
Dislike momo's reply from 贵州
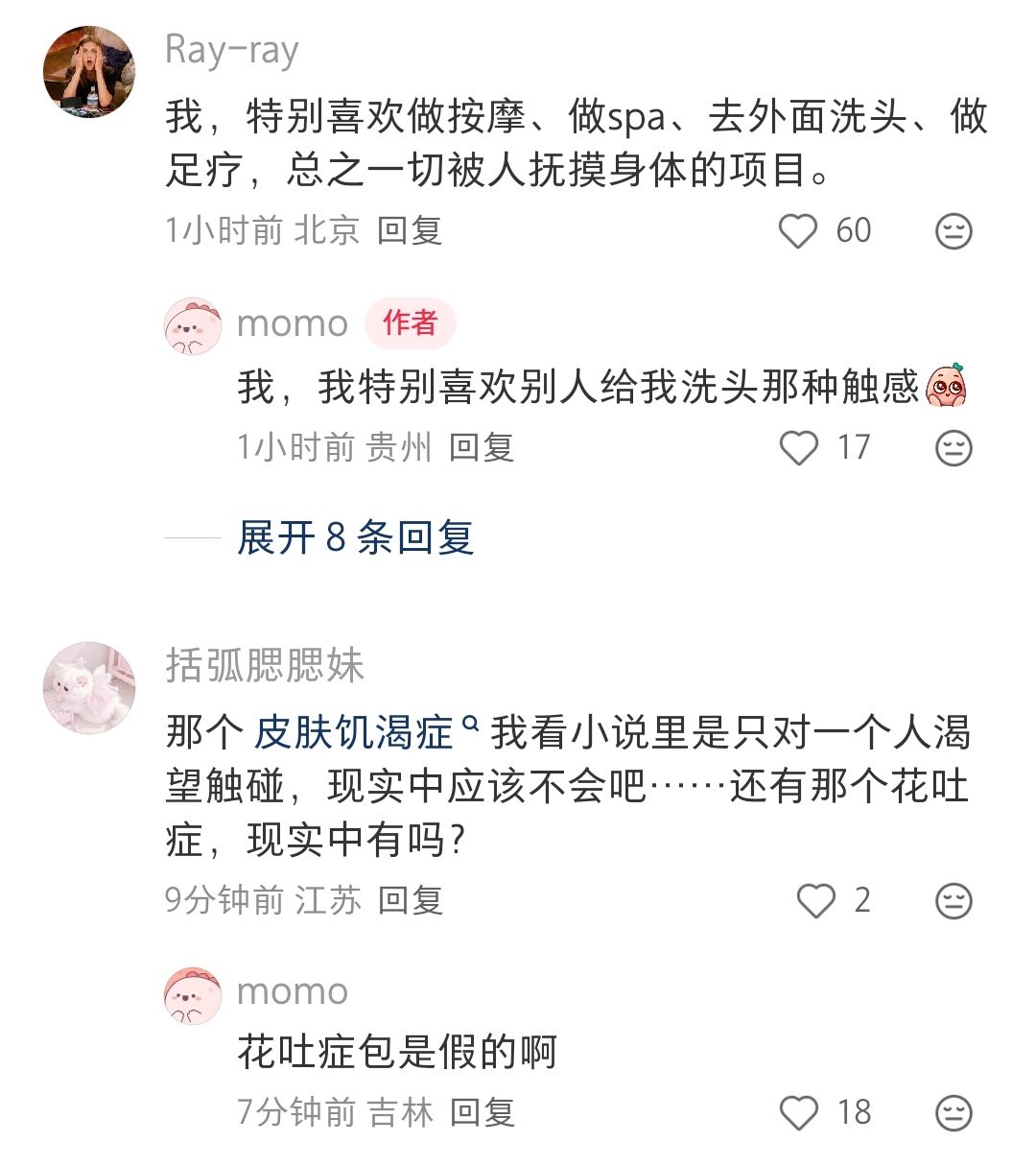(953, 448)
